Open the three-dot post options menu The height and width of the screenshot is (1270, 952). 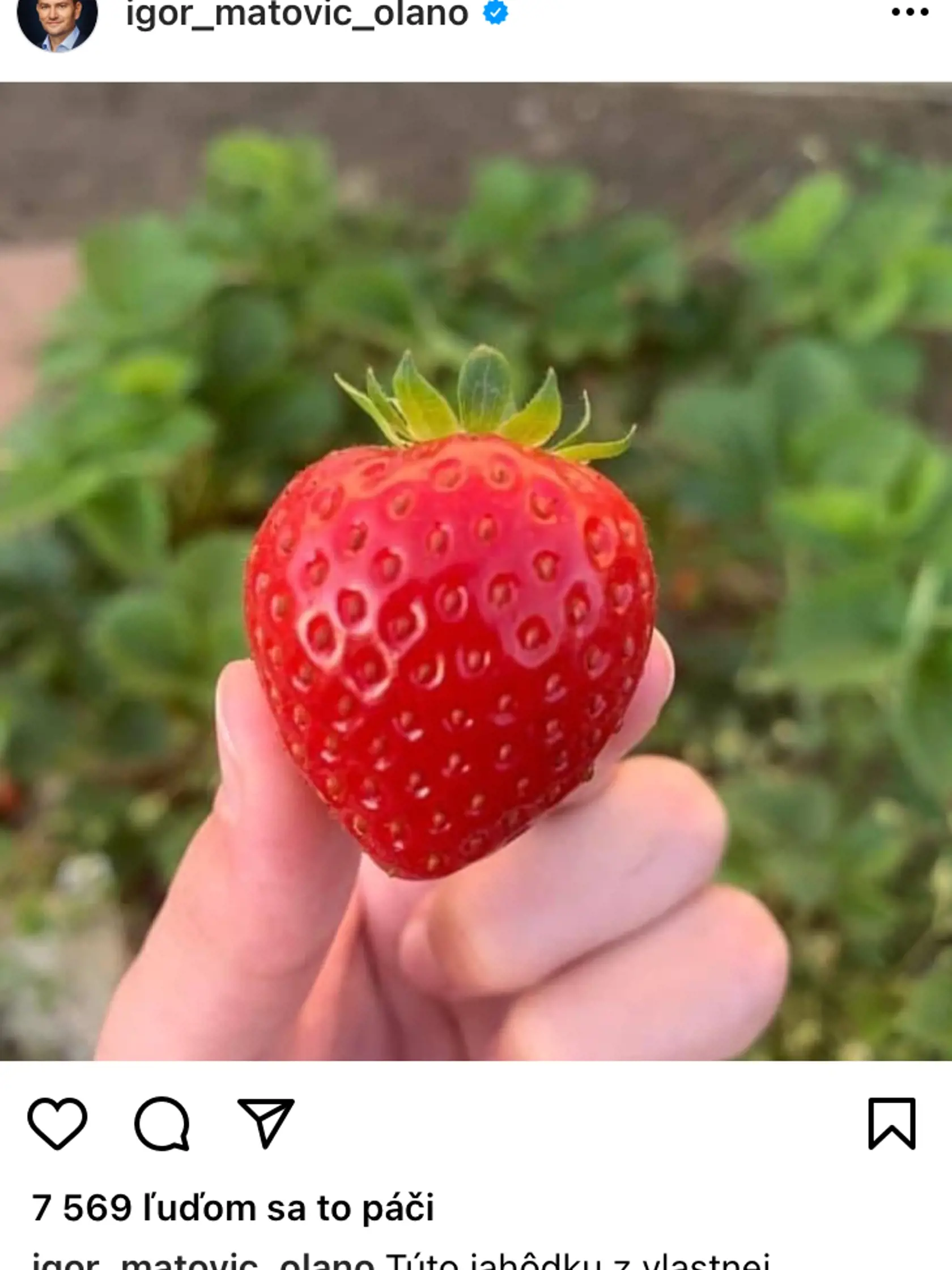pyautogui.click(x=909, y=12)
